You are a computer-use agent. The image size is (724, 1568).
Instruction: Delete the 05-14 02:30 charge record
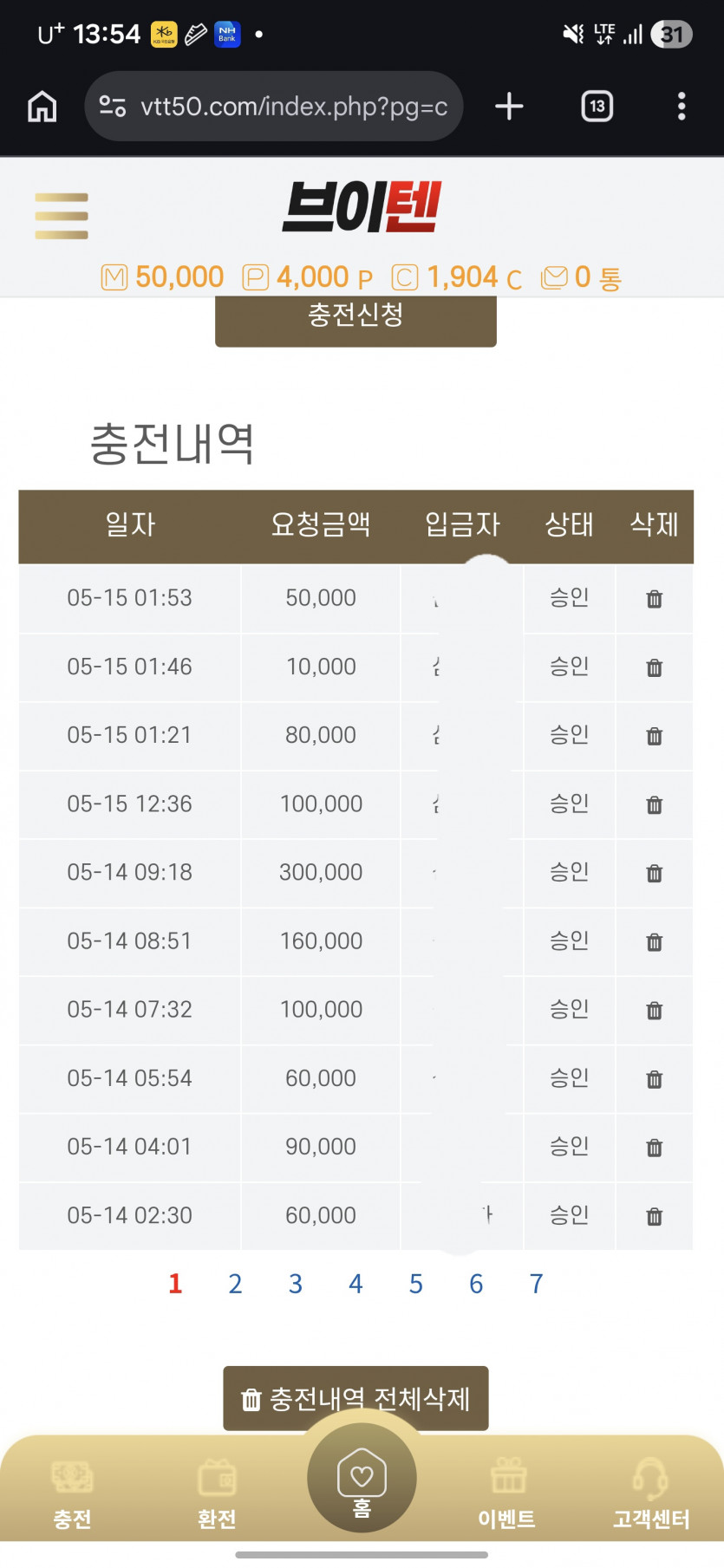tap(655, 1217)
